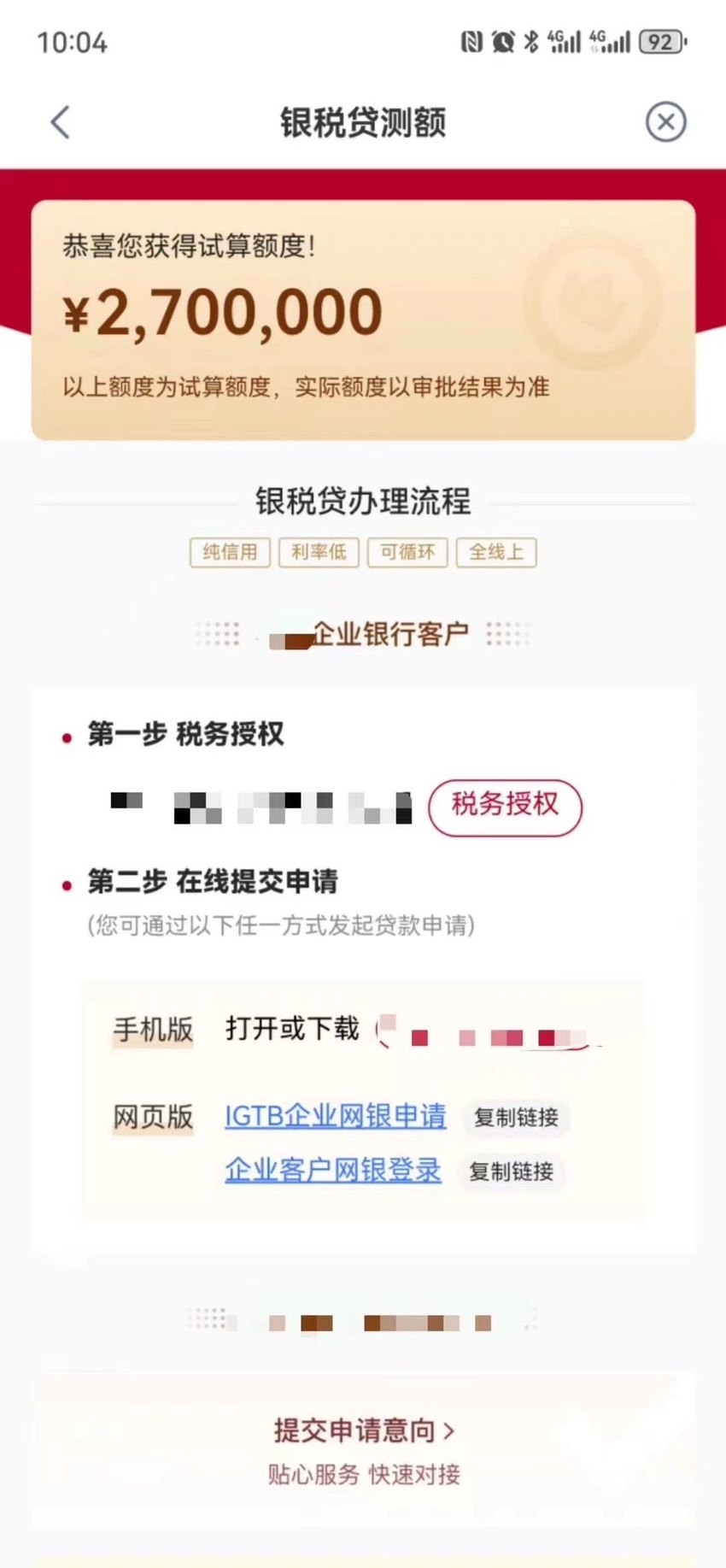The image size is (726, 1568).
Task: Open 提交申请意向 to submit intent
Action: pos(364,1430)
